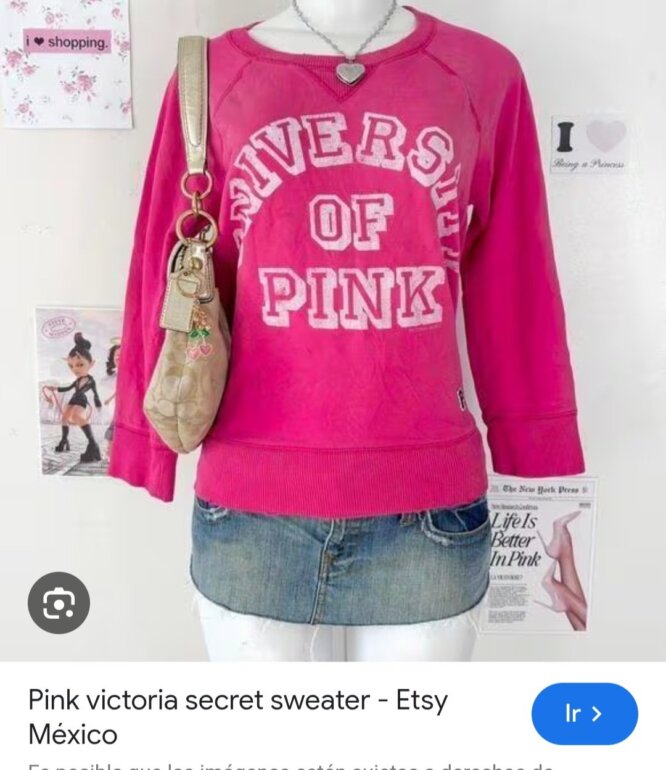This screenshot has width=666, height=770.
Task: Tap the blue Ir button
Action: point(584,714)
